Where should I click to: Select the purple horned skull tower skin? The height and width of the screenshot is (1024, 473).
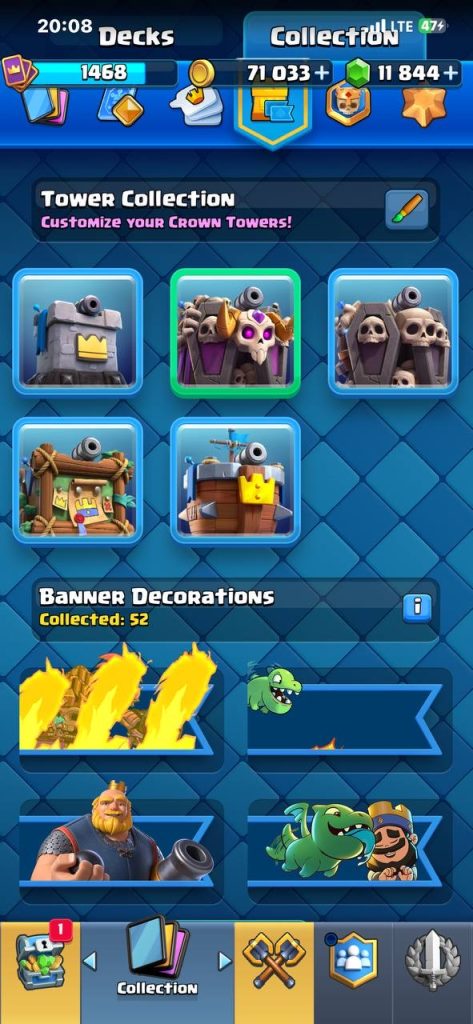click(x=235, y=332)
